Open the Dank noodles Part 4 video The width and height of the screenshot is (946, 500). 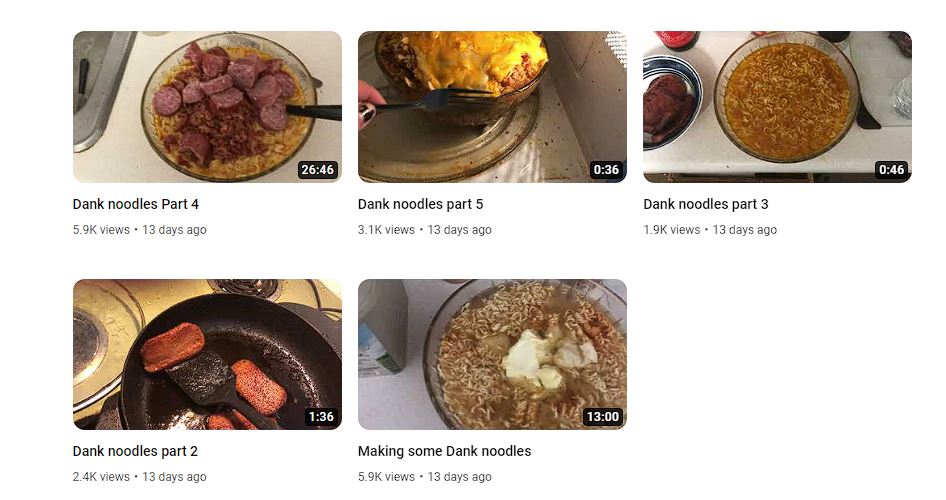207,107
